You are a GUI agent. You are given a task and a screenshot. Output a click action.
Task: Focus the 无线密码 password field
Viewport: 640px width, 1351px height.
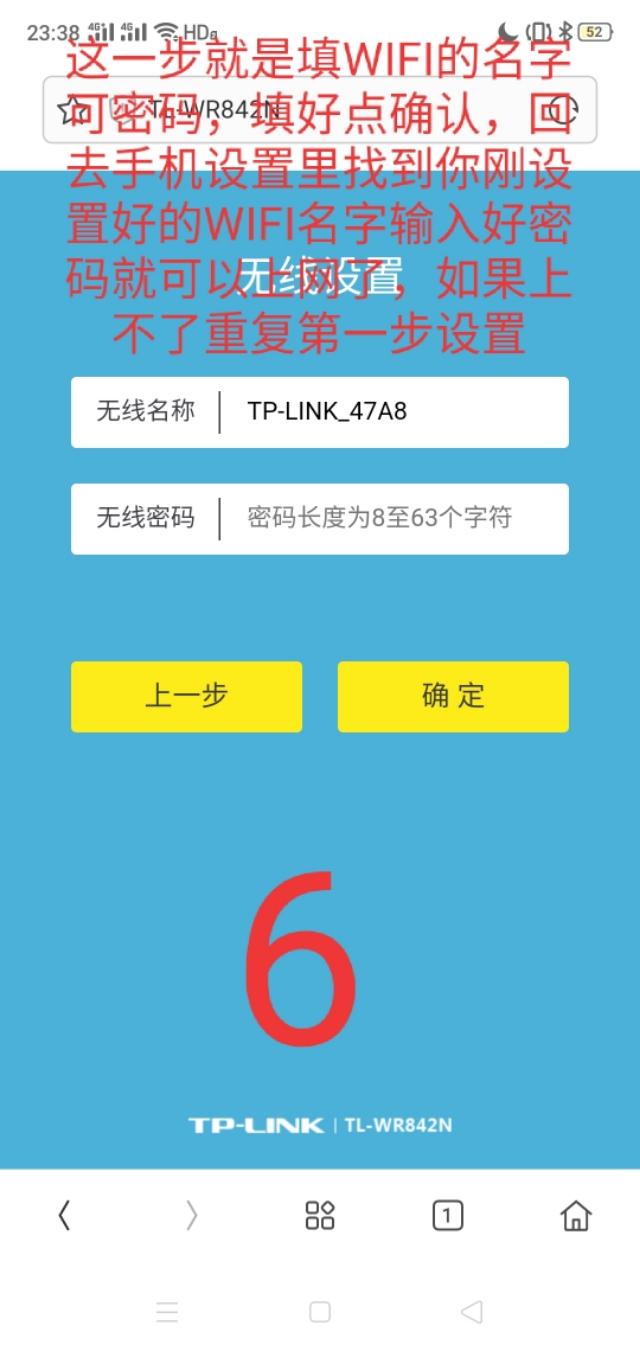[x=390, y=518]
